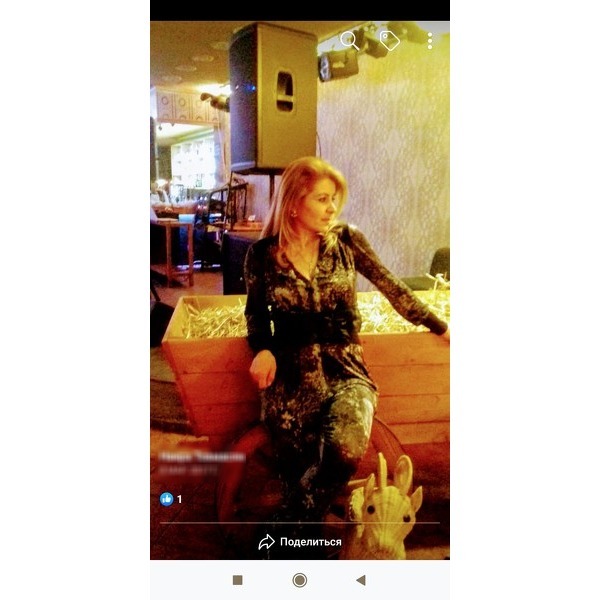Open the three-dot overflow menu
This screenshot has width=600, height=600.
[x=430, y=40]
